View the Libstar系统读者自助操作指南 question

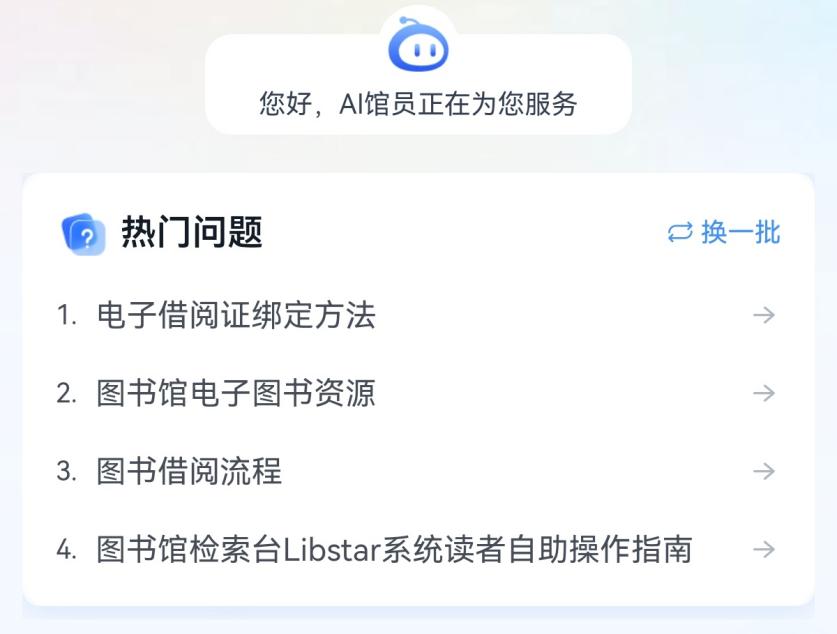(x=394, y=549)
